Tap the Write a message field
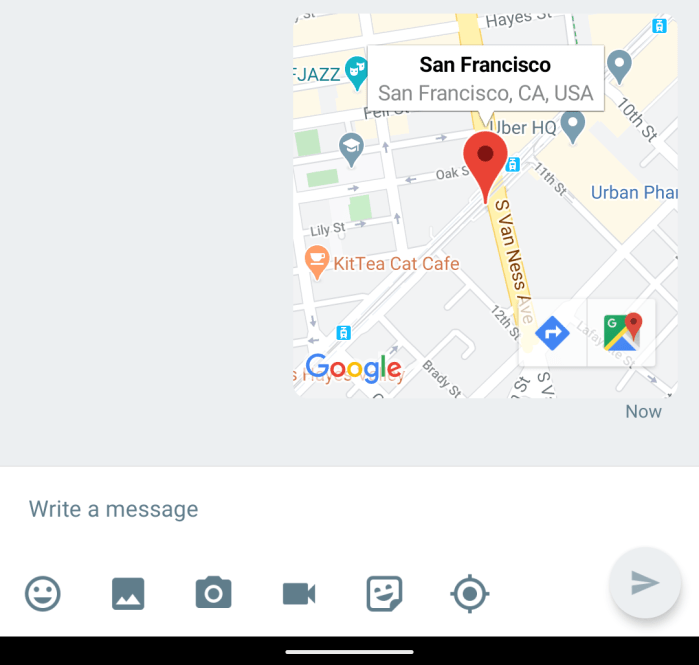 point(300,509)
